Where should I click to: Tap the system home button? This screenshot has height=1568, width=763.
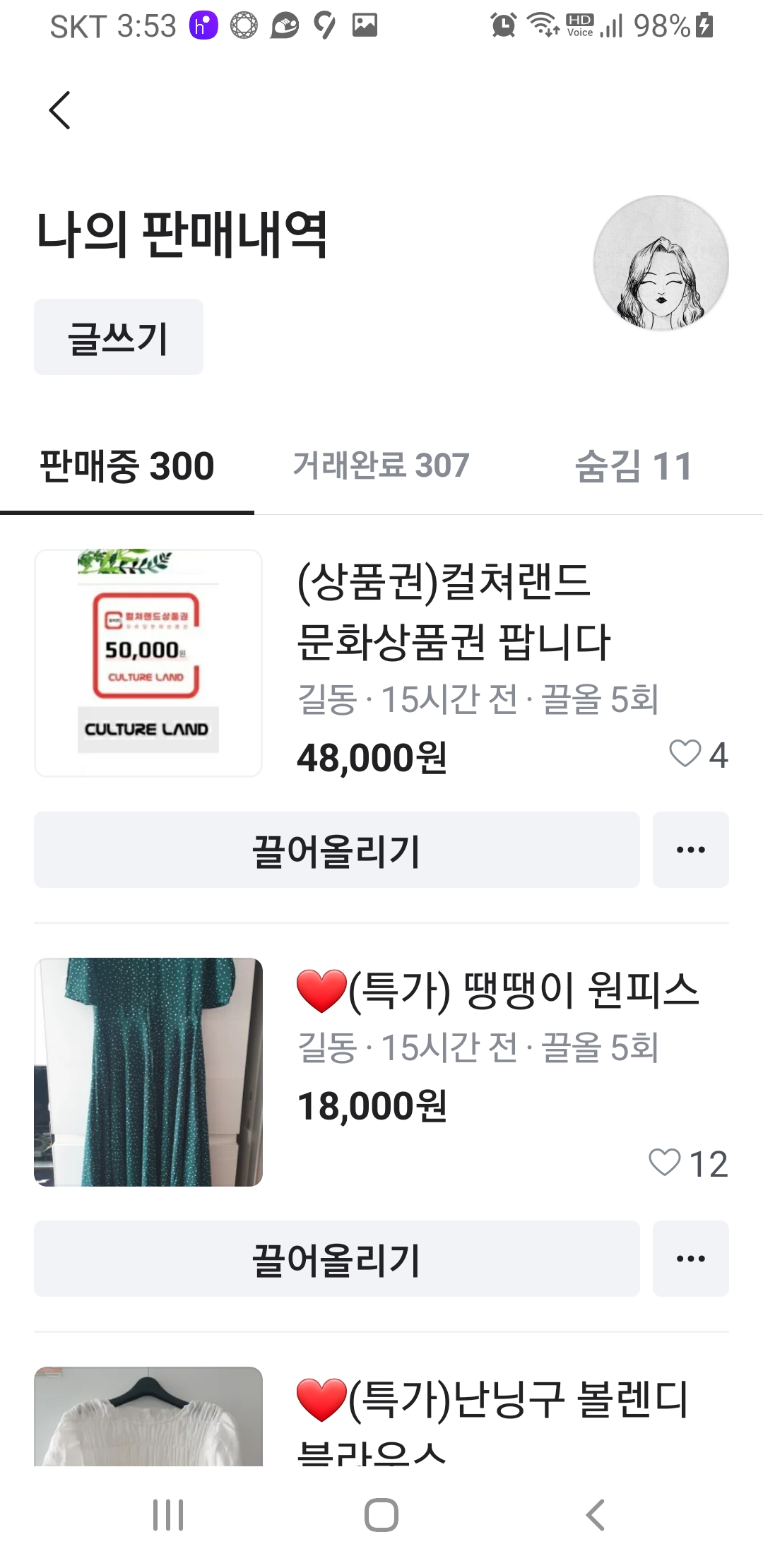381,1515
